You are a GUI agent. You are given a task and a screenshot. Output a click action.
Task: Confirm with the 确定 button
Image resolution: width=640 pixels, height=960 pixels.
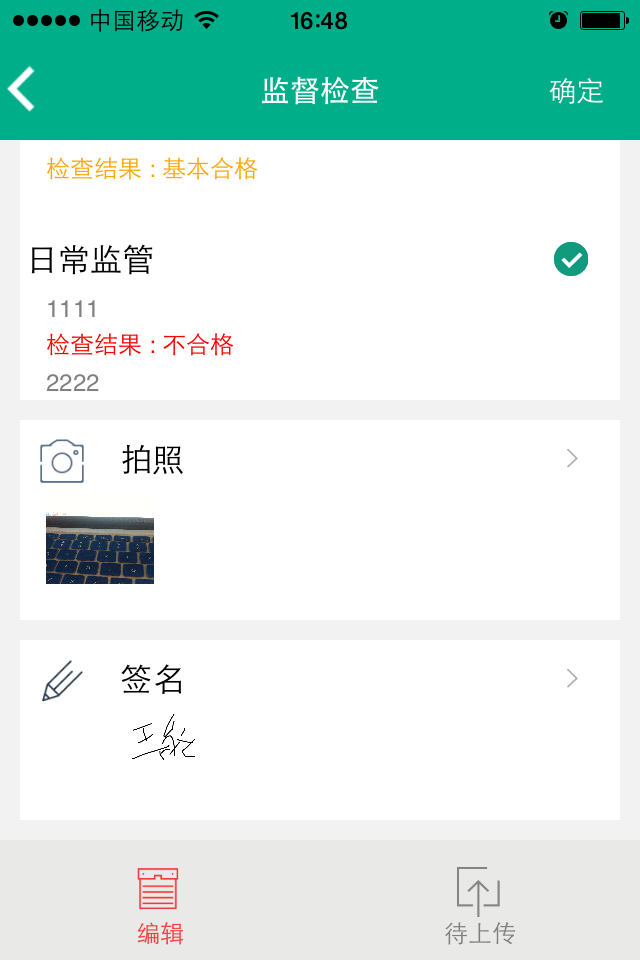(x=576, y=91)
